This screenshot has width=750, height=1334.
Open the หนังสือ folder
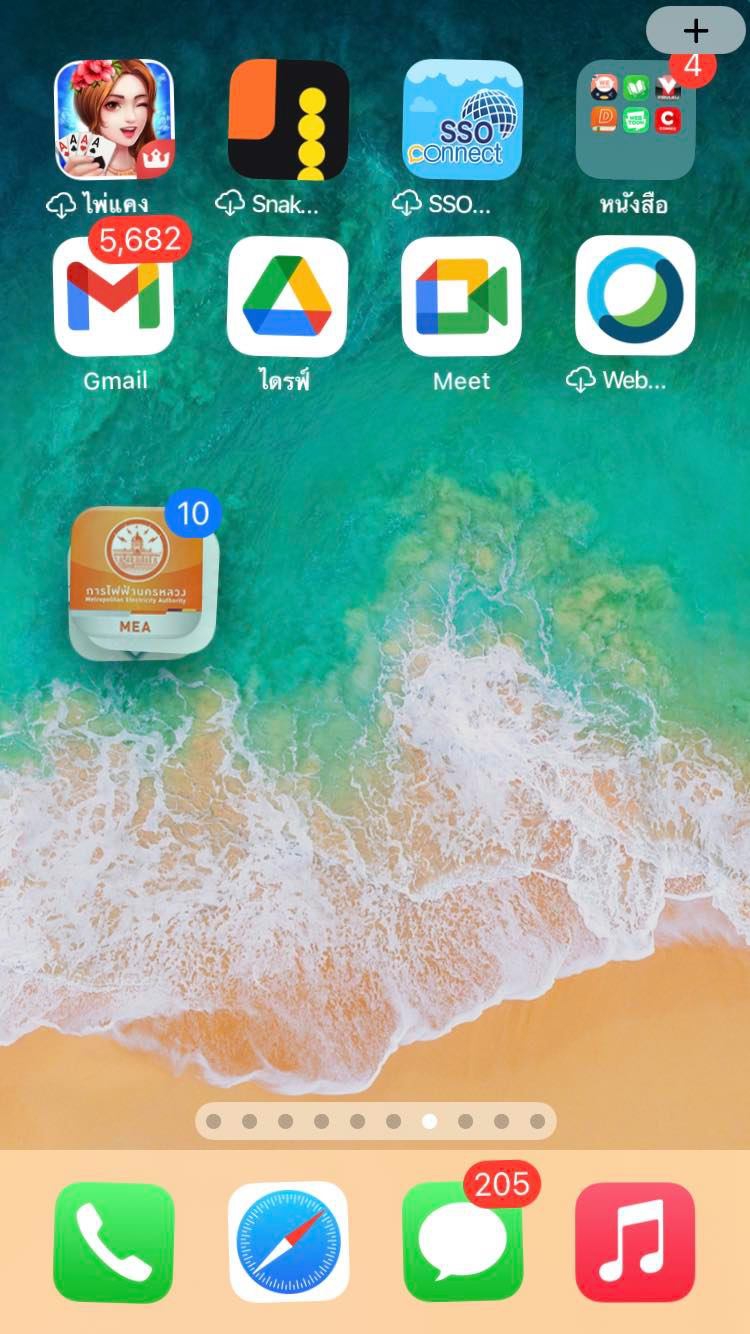(636, 120)
